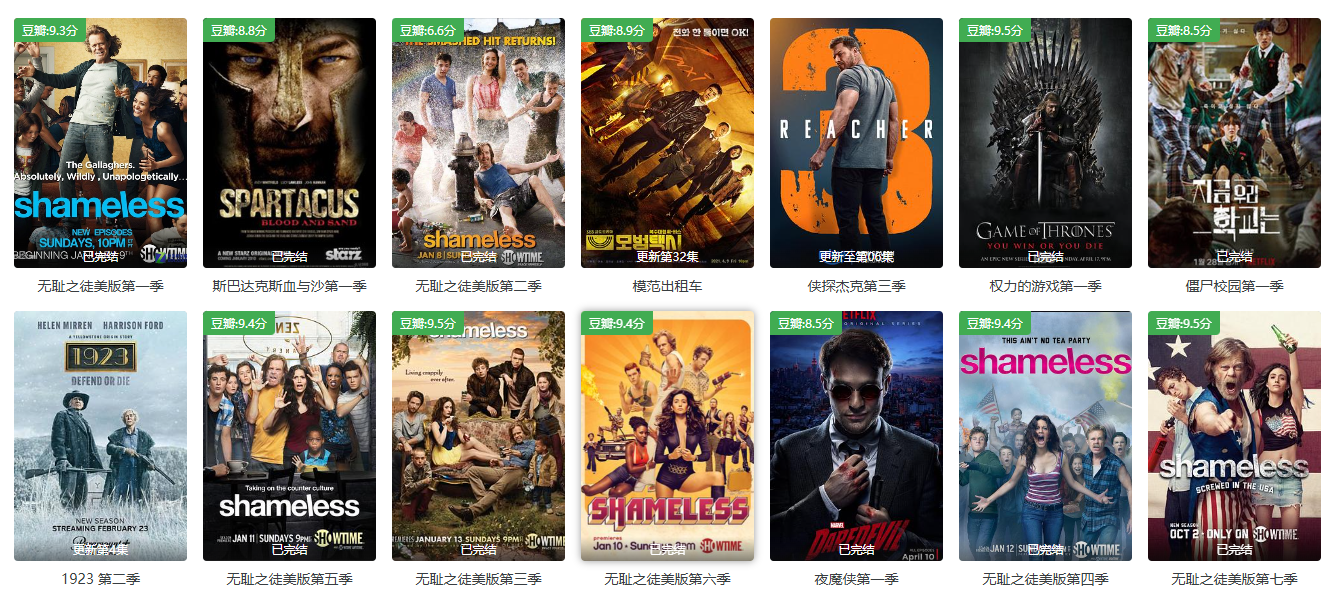1343x596 pixels.
Task: Open 1923 第二季 poster
Action: click(x=100, y=436)
